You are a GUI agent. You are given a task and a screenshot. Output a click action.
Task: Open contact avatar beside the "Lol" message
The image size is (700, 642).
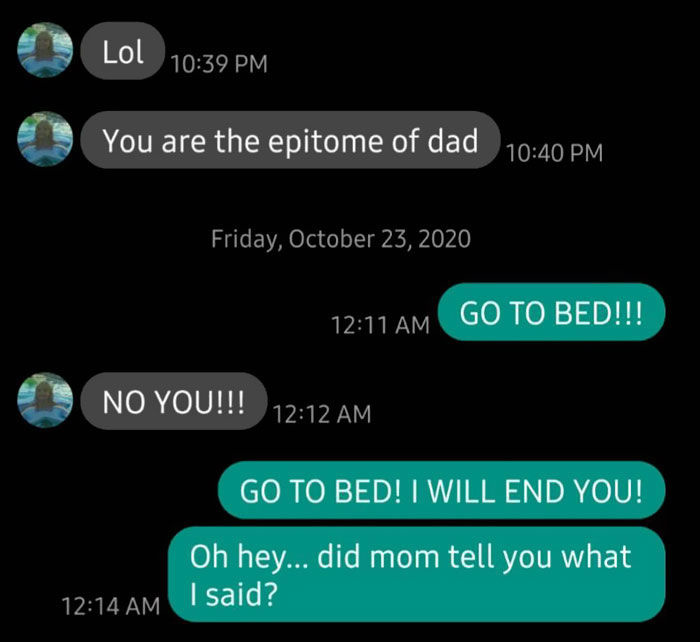pos(46,53)
